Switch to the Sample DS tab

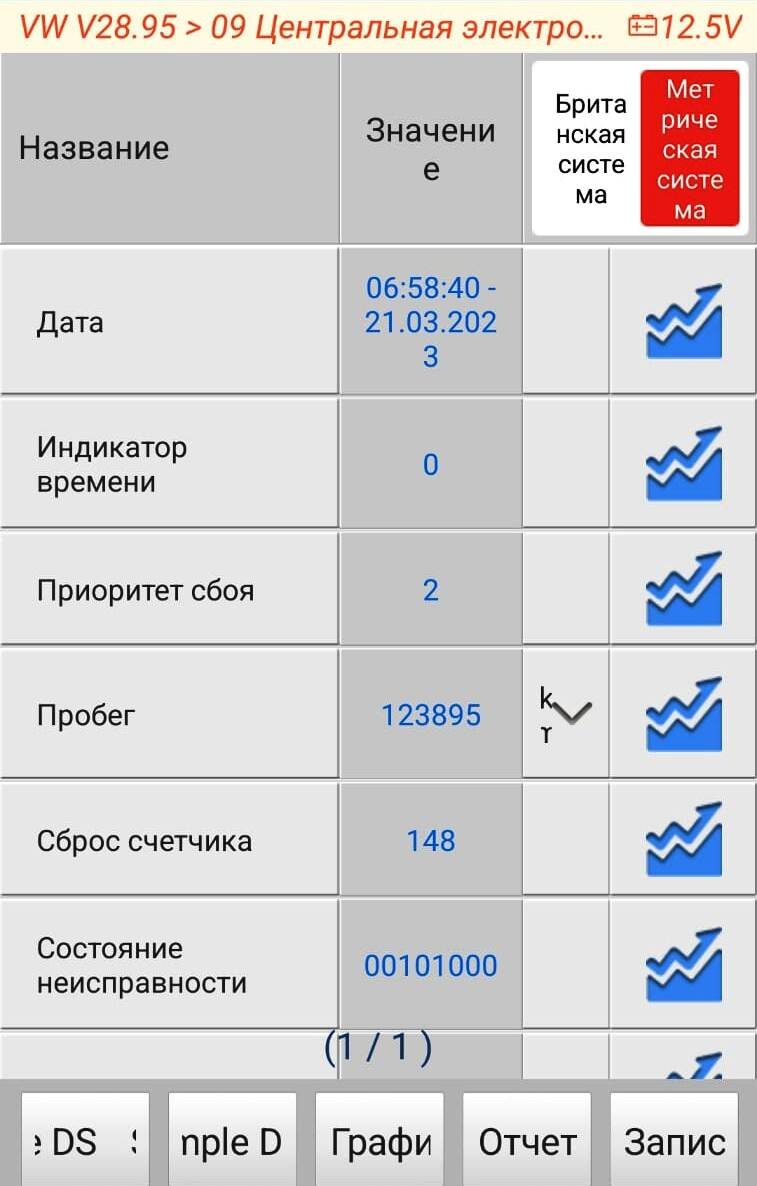tap(233, 1138)
